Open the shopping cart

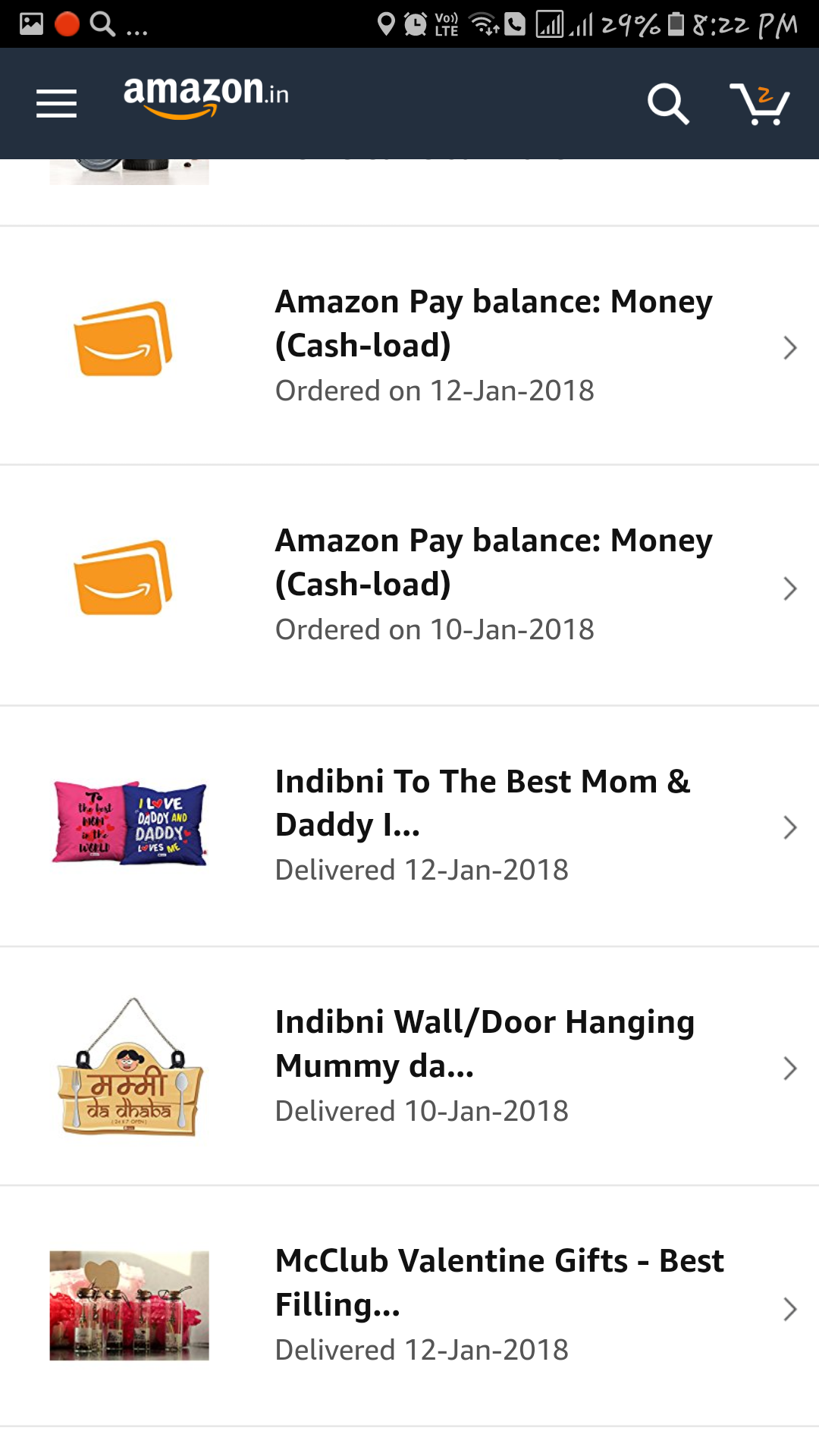[759, 104]
